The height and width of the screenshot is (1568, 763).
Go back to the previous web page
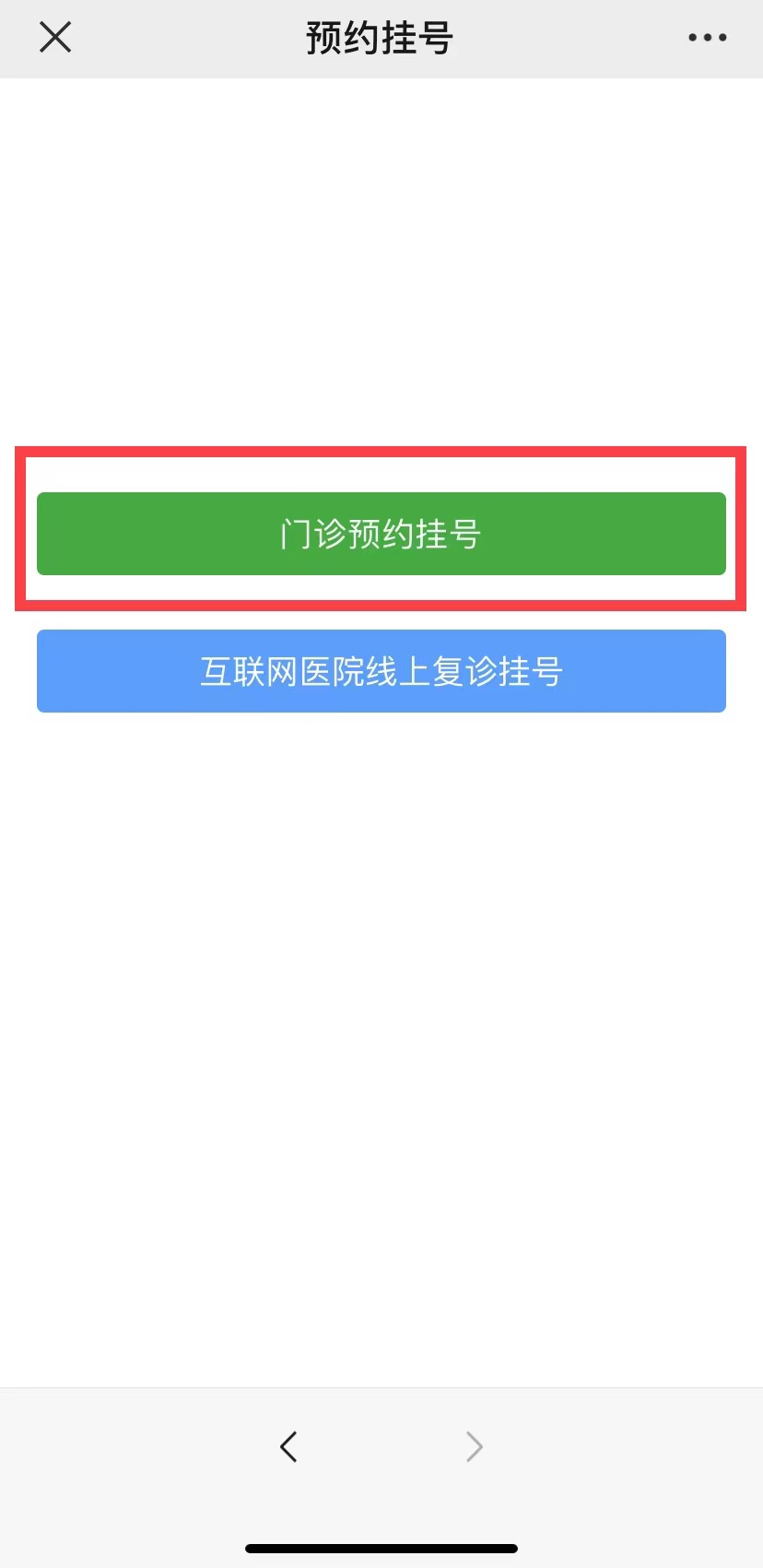click(x=288, y=1446)
